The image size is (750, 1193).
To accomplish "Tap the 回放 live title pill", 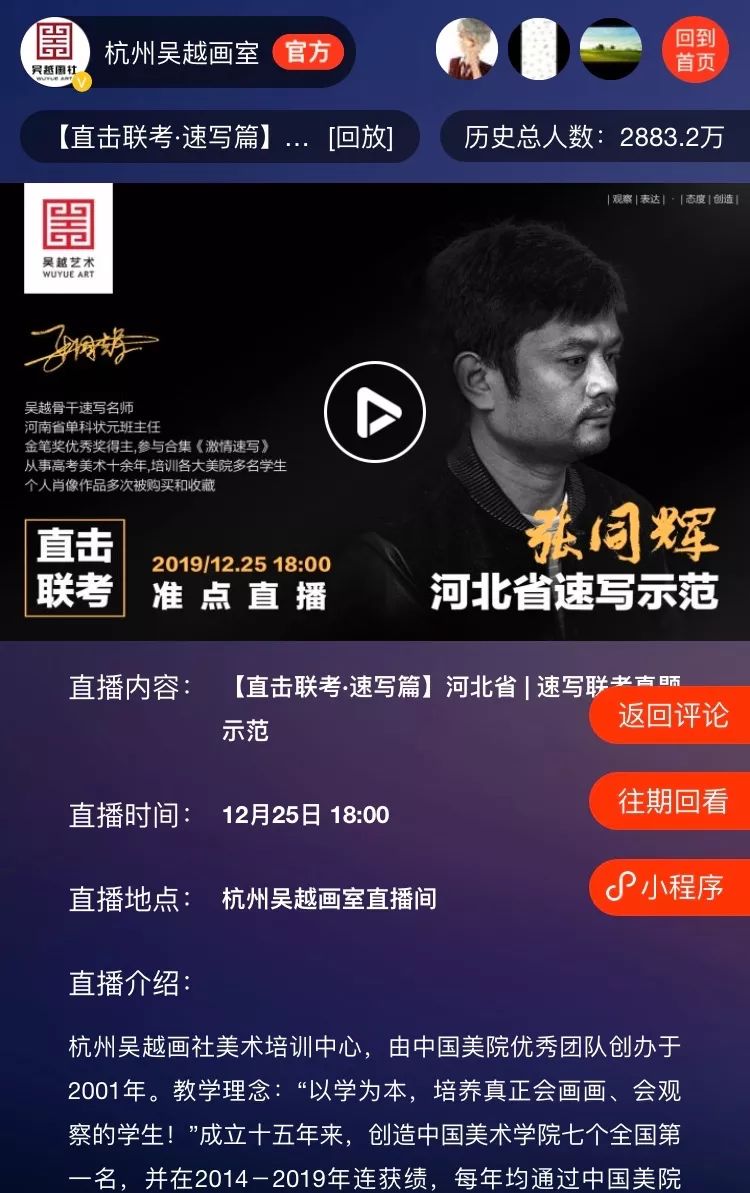I will pyautogui.click(x=220, y=137).
